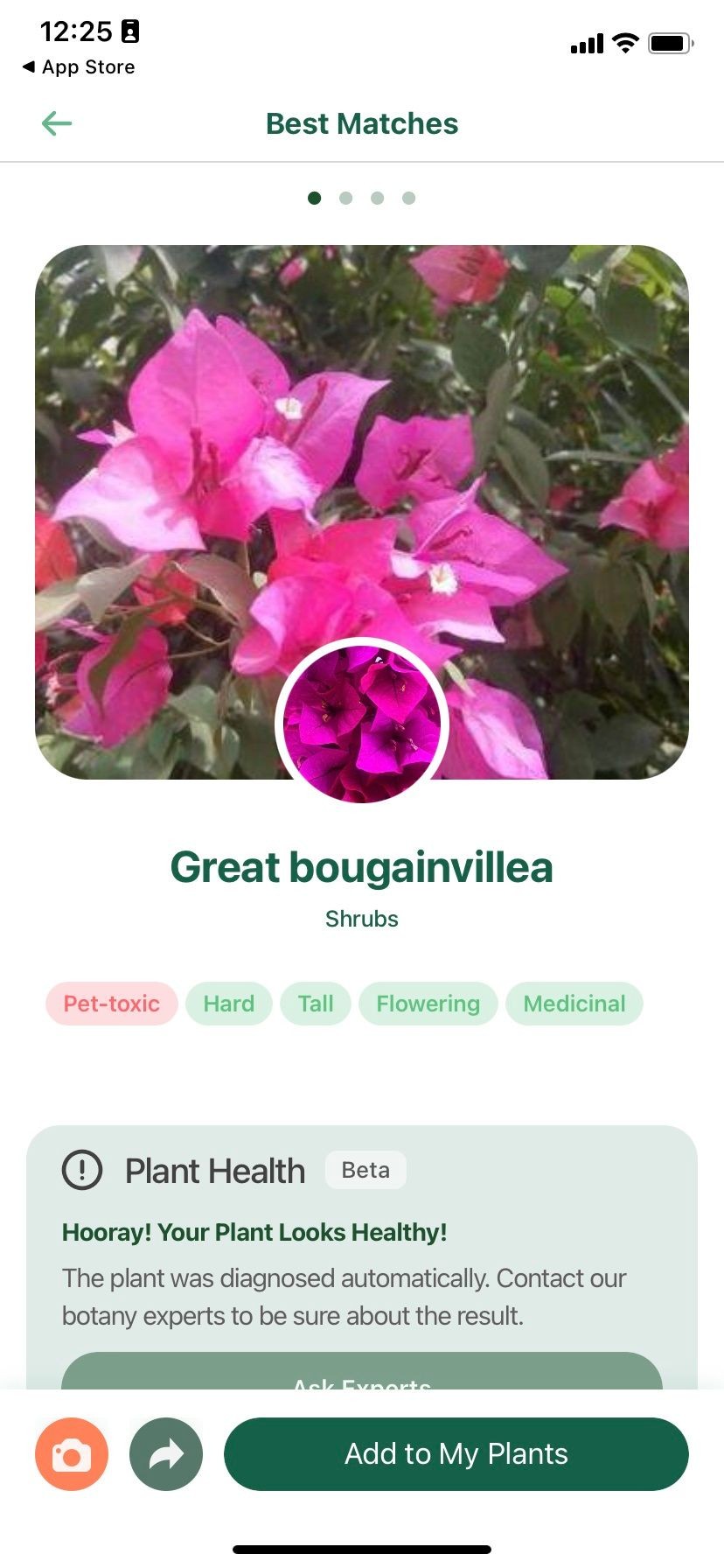This screenshot has height=1568, width=724.
Task: Add Great bougainvillea to My Plants
Action: click(x=456, y=1454)
